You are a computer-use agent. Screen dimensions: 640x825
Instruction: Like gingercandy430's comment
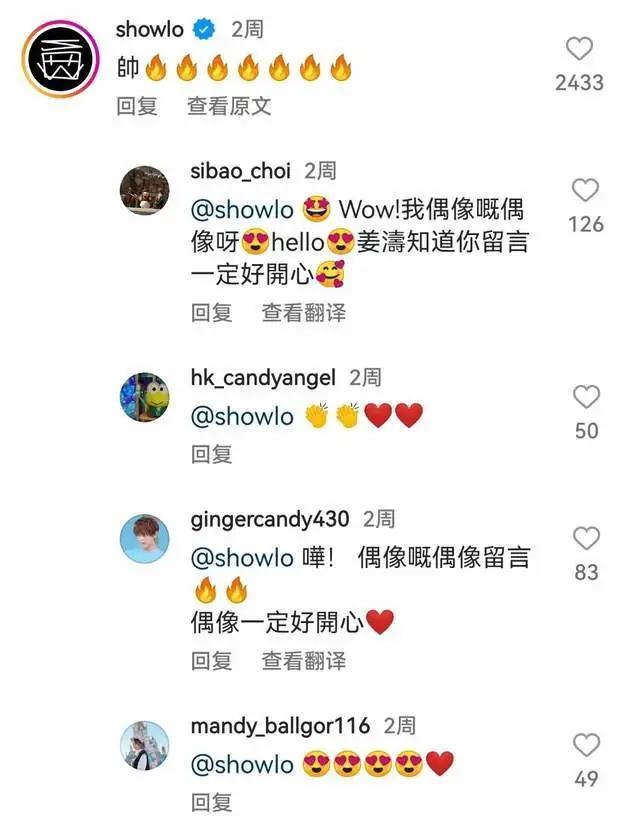(x=586, y=539)
